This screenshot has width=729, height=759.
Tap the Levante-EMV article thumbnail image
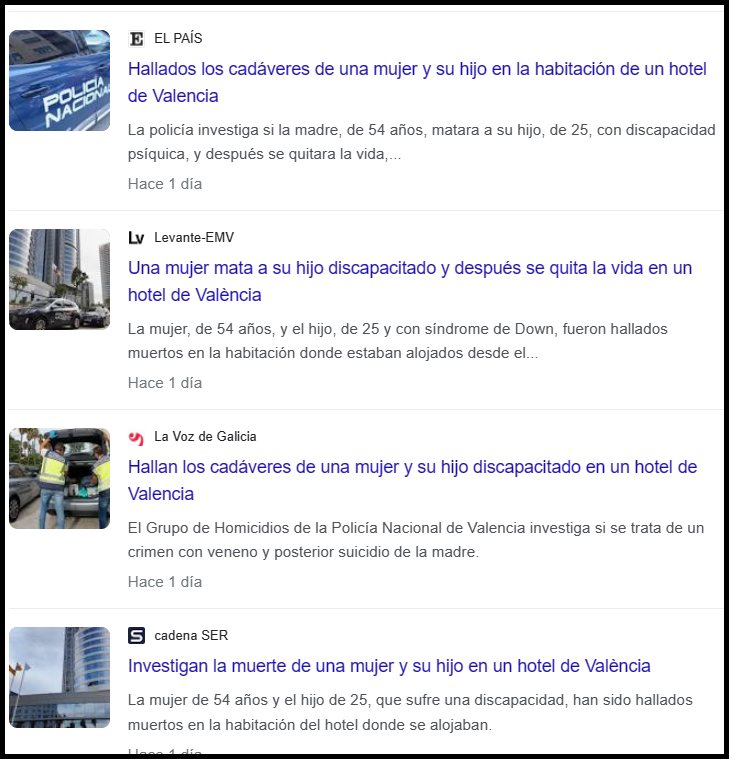click(x=59, y=280)
